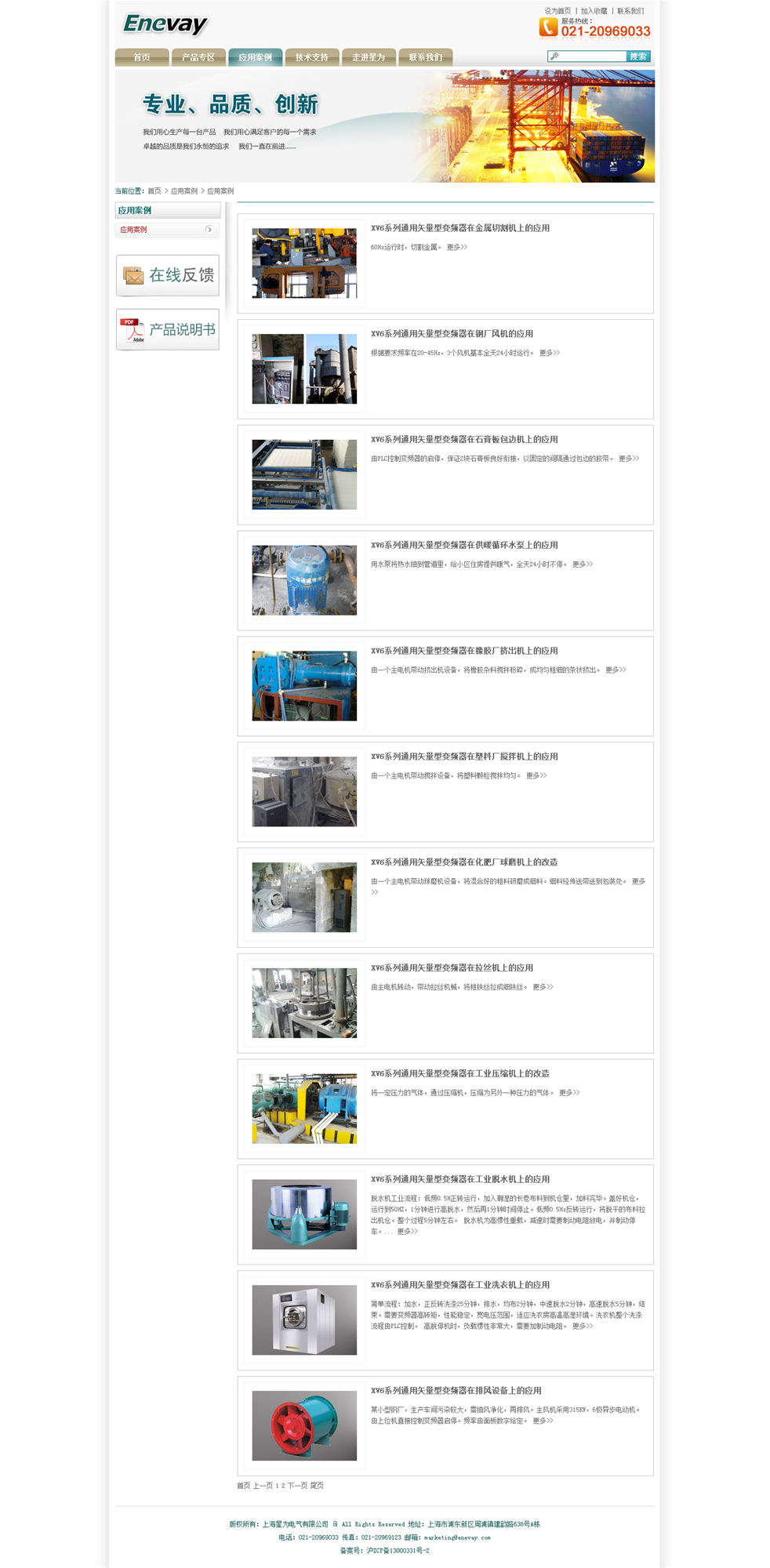Open the 在线反馈 feedback banner

point(168,275)
